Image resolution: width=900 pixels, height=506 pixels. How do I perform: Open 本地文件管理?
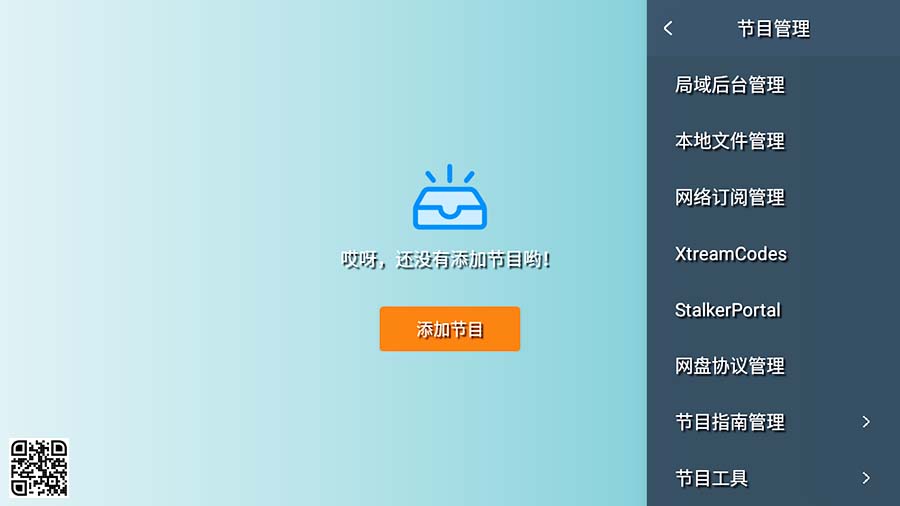click(x=730, y=141)
